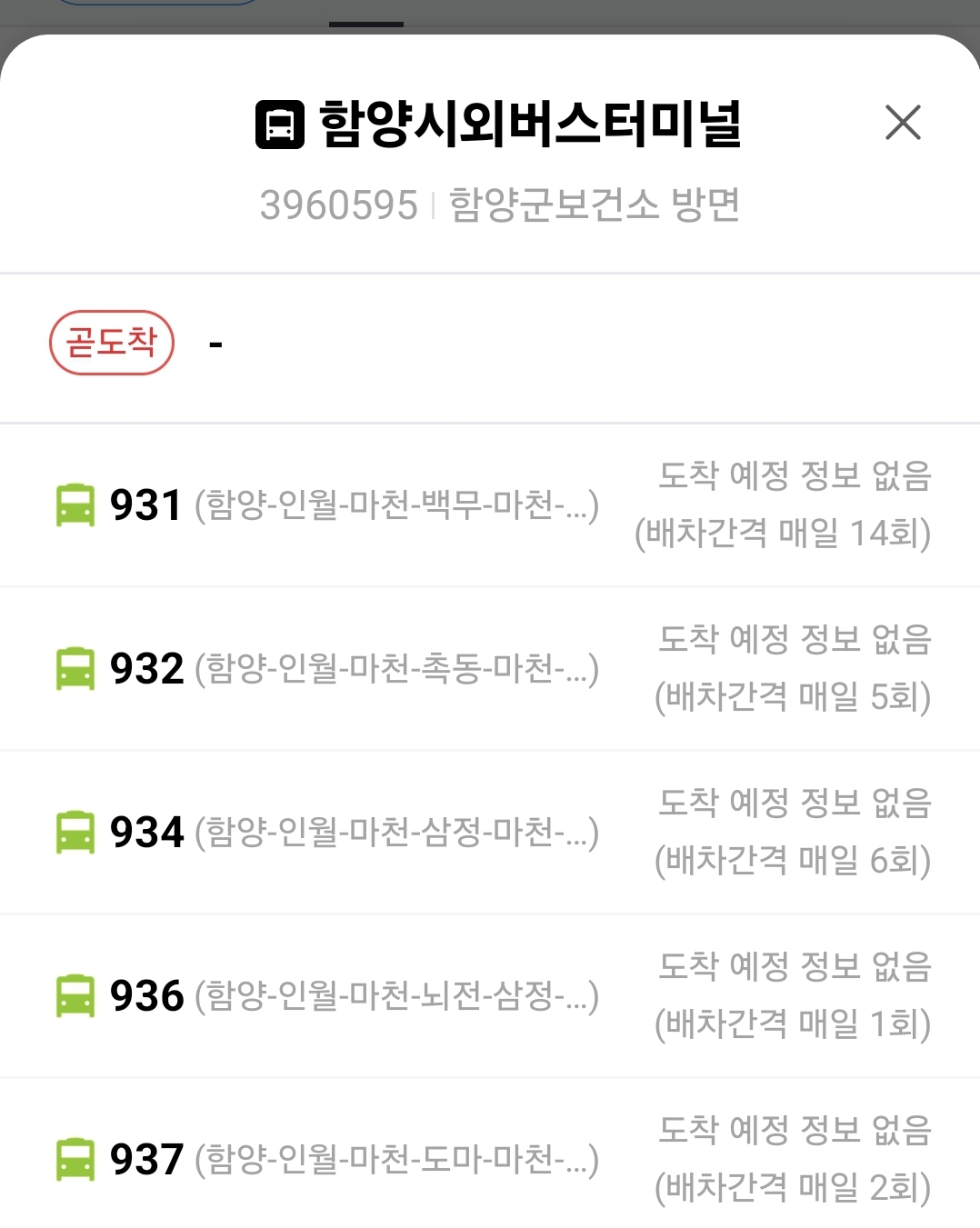
Task: Select the green bus icon for route 936
Action: (76, 995)
